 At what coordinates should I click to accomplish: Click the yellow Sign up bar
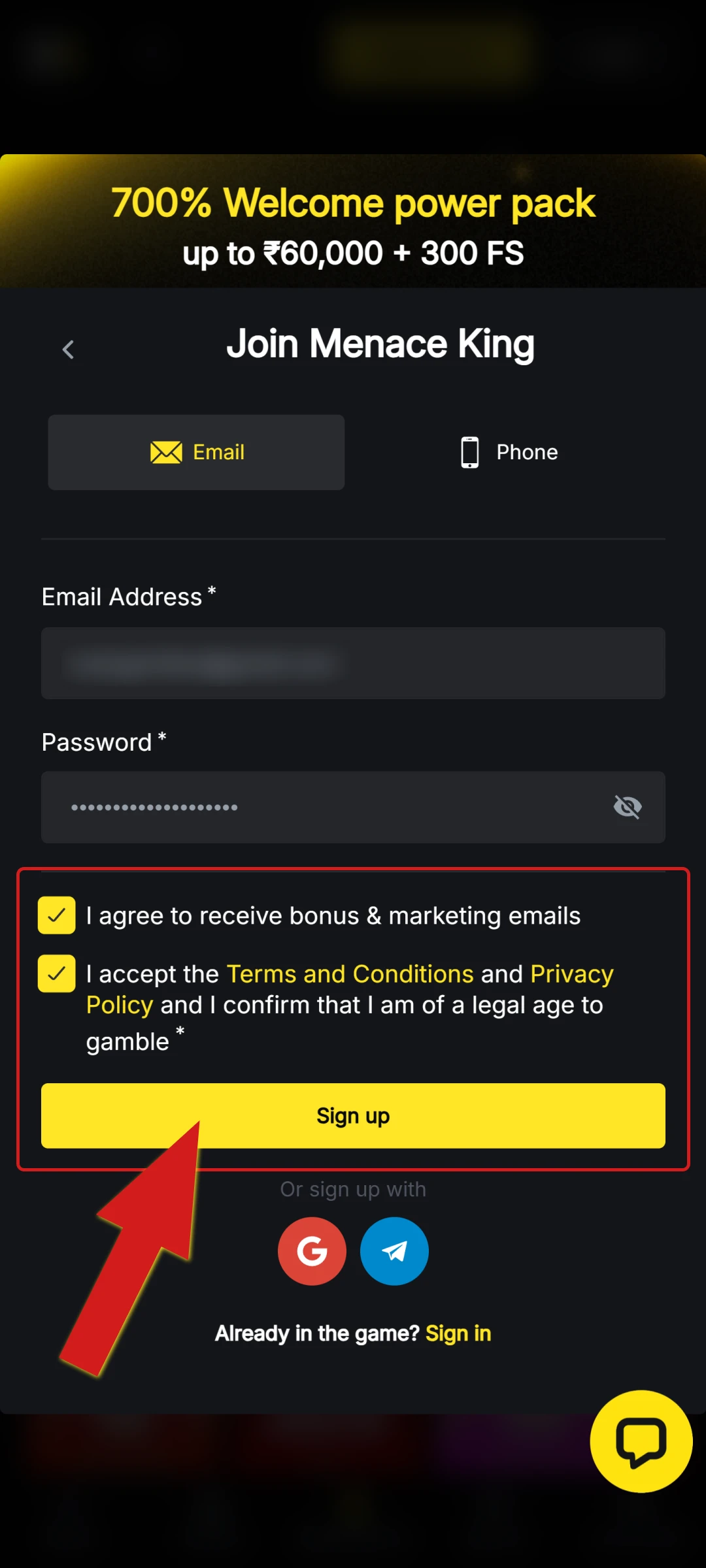point(353,1115)
